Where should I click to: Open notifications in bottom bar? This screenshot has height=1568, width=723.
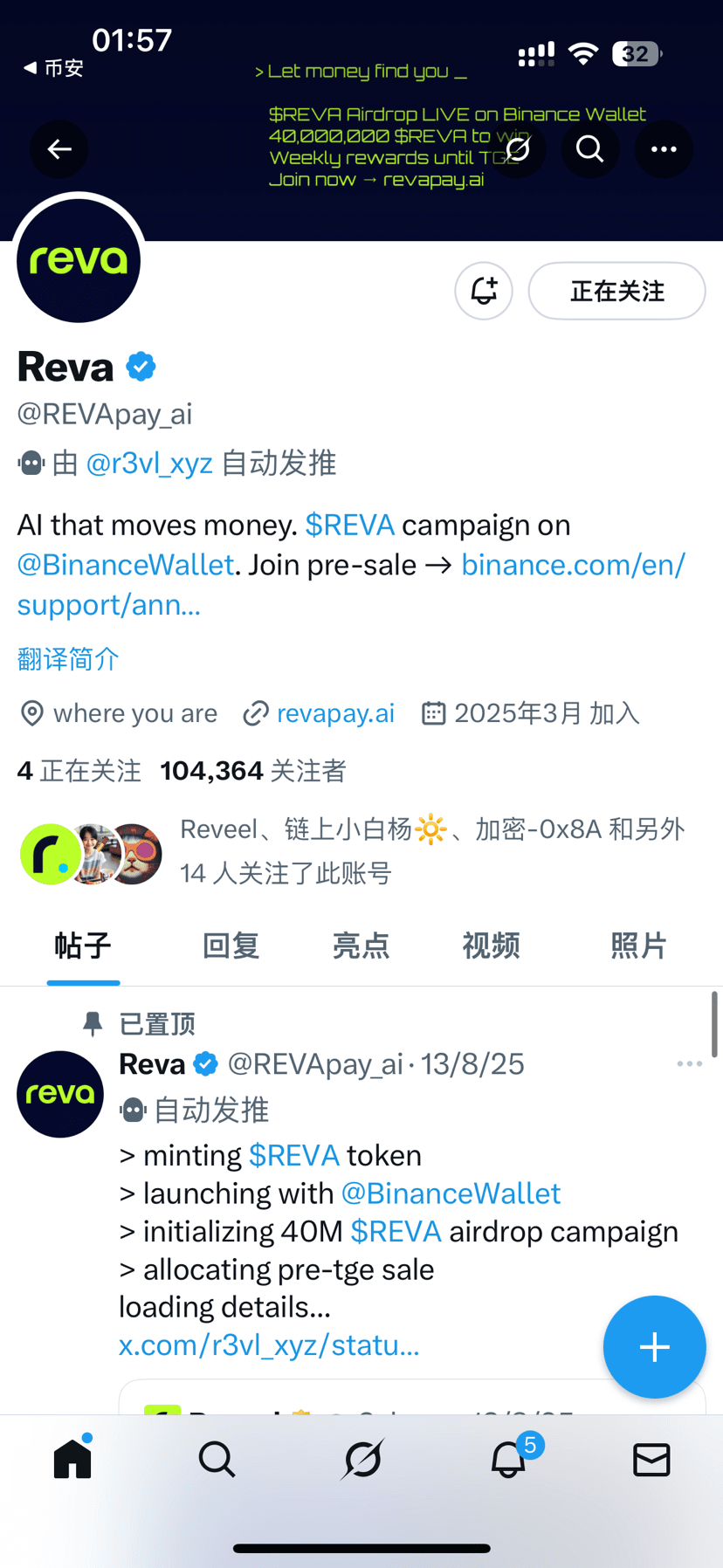[x=509, y=1459]
